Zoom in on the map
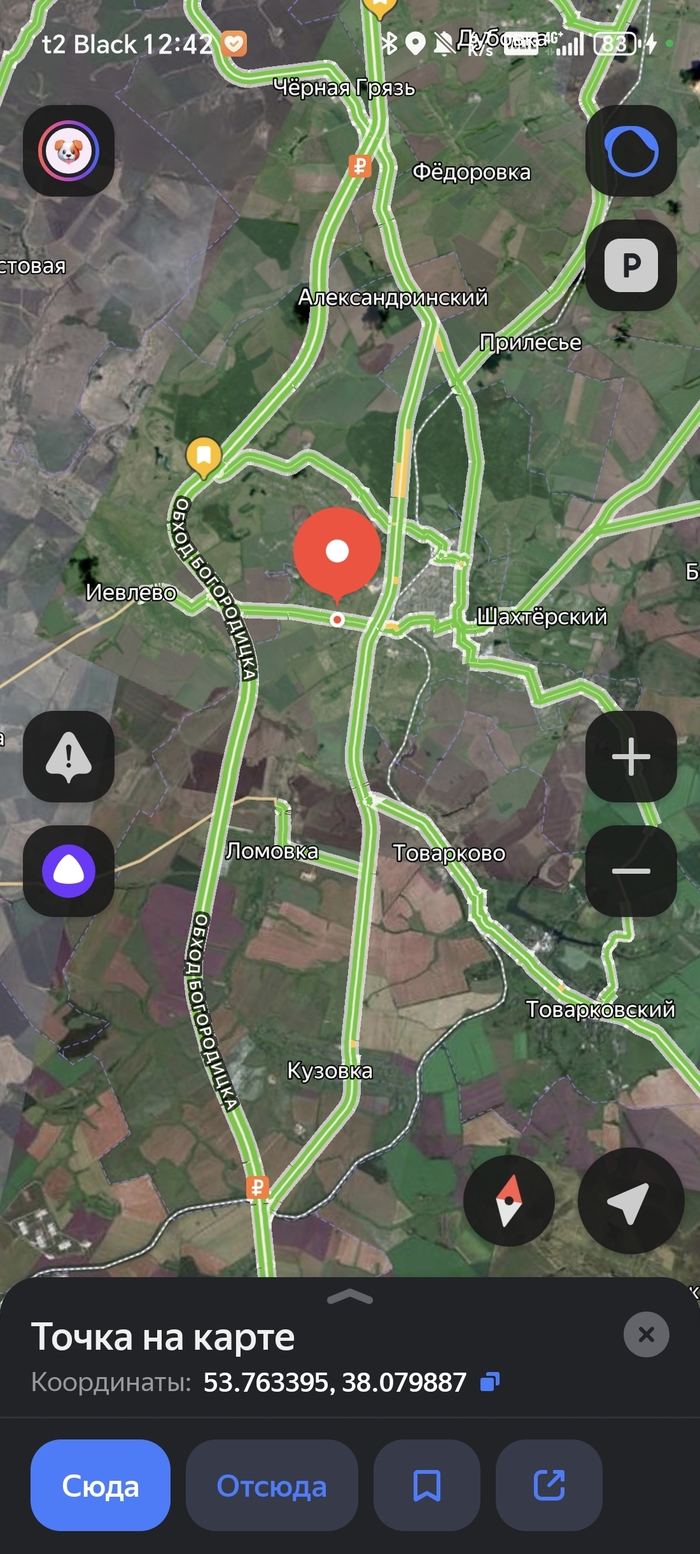700x1554 pixels. tap(631, 757)
